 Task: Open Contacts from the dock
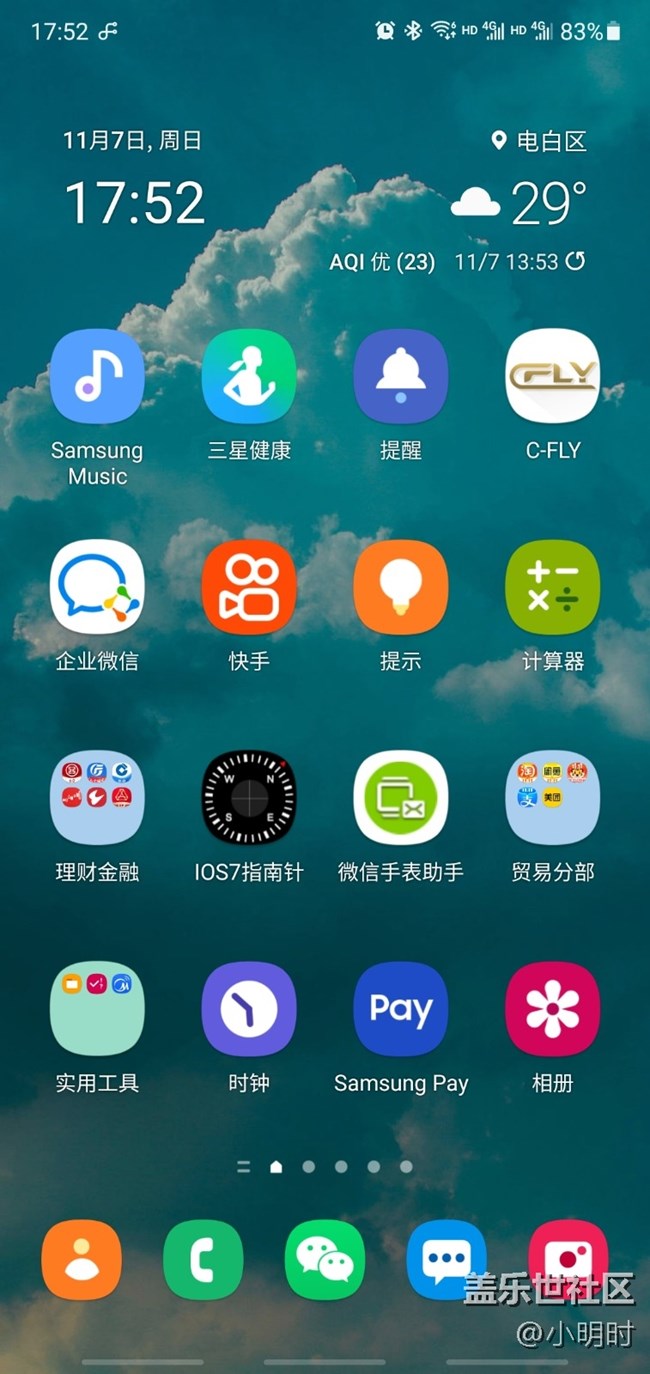81,1260
